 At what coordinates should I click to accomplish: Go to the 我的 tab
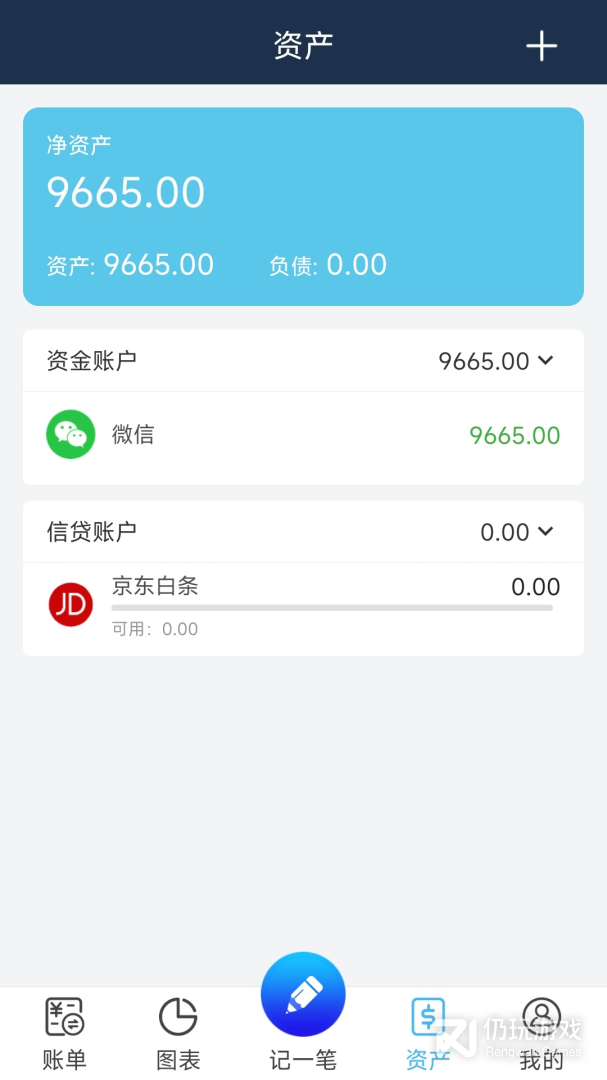(541, 1032)
